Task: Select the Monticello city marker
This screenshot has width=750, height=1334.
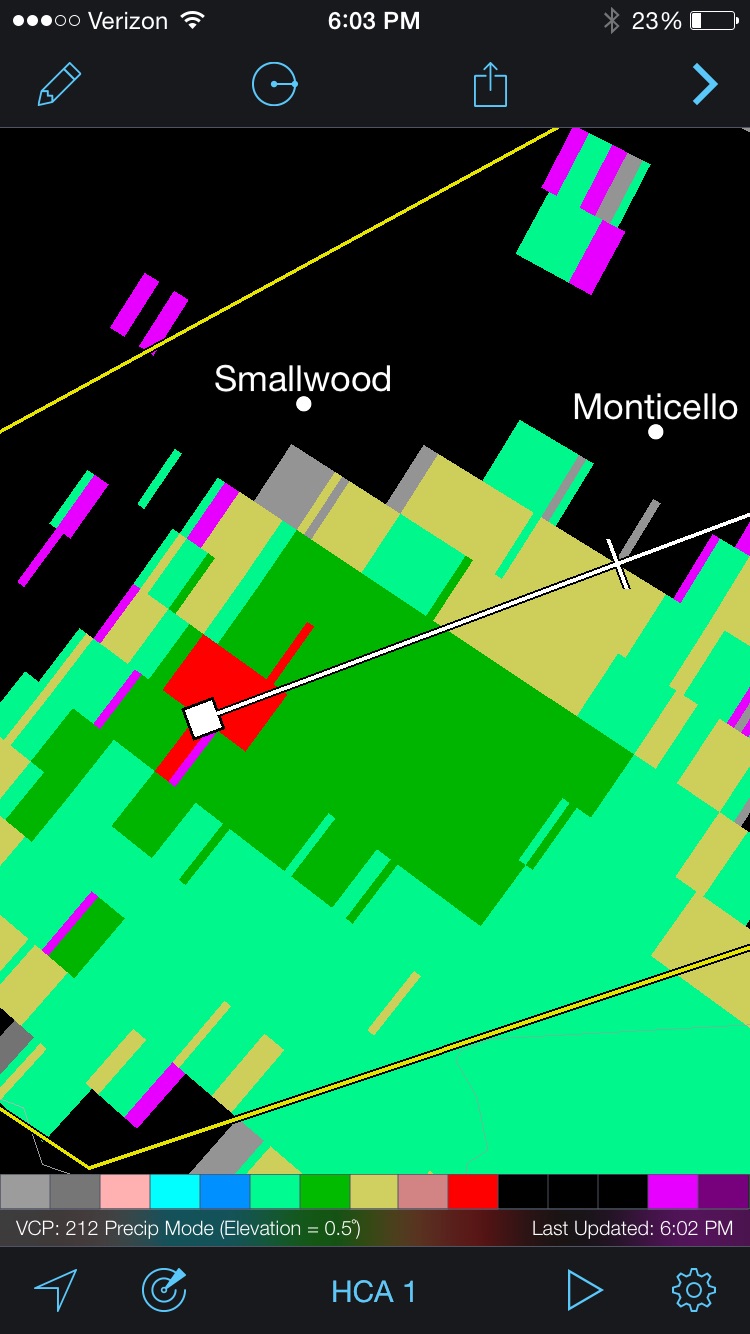Action: click(656, 431)
